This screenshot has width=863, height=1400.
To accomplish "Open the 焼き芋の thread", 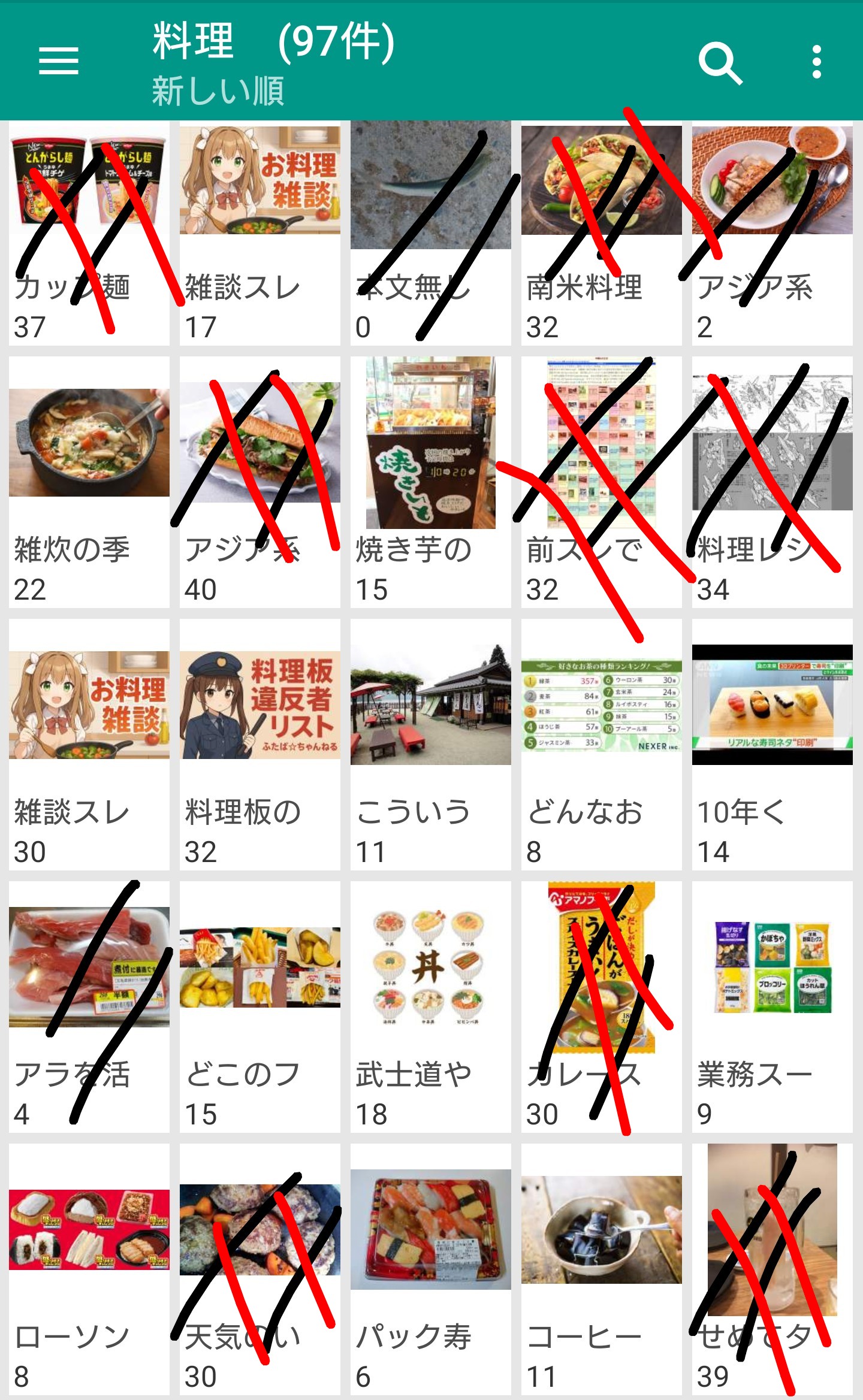I will click(430, 482).
